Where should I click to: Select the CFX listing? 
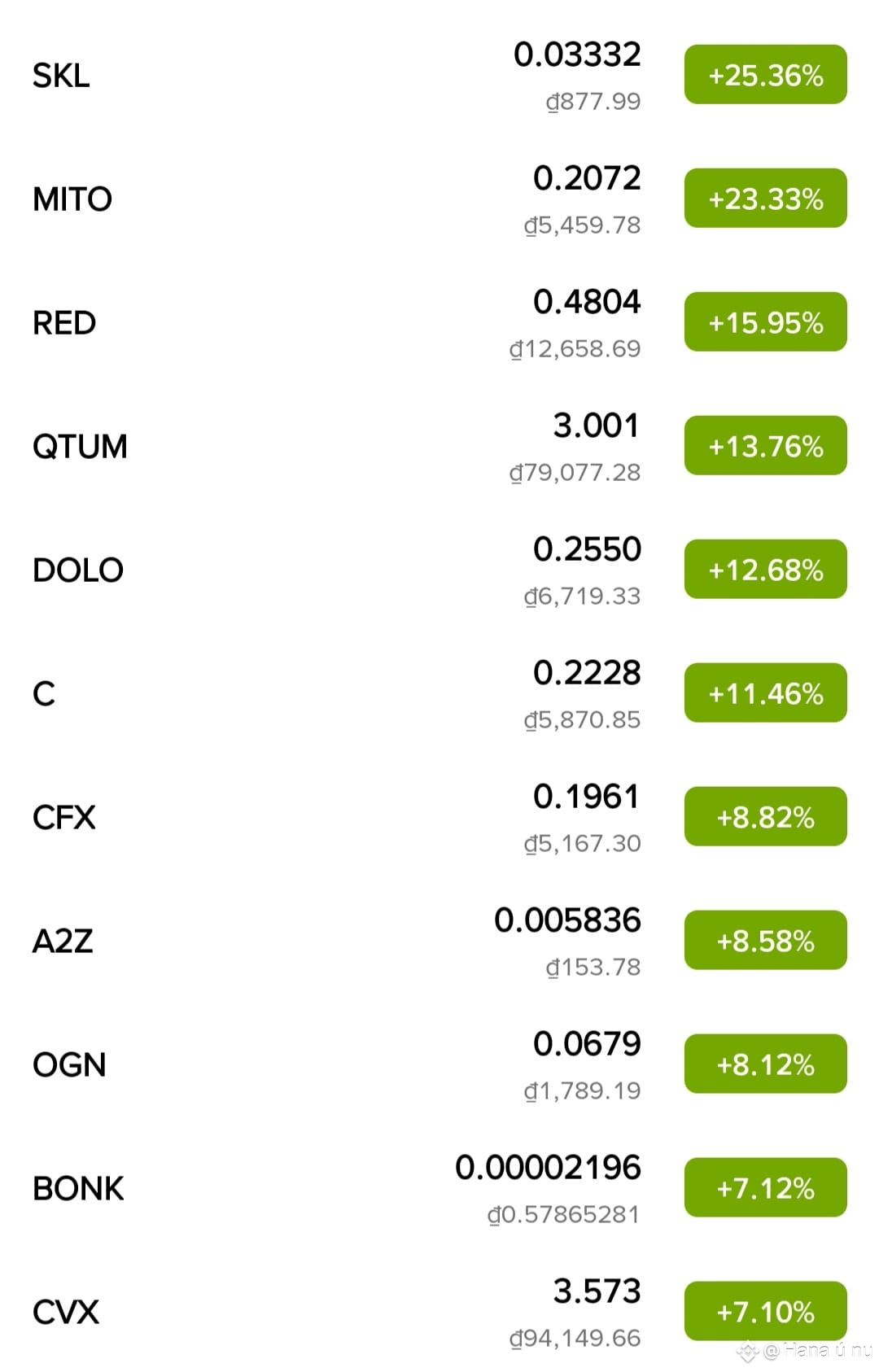(439, 817)
